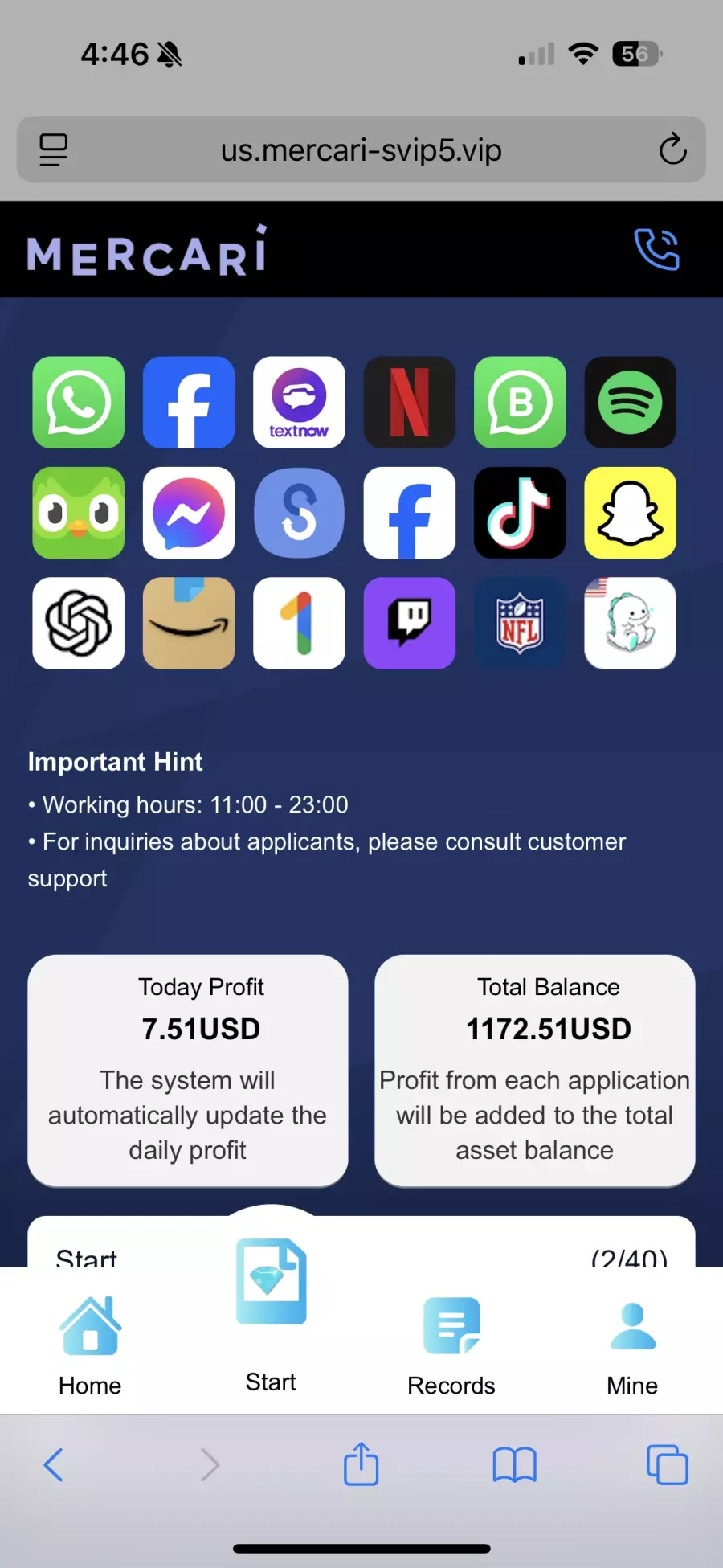Image resolution: width=723 pixels, height=1568 pixels.
Task: Open the NFL app tile
Action: [x=520, y=623]
